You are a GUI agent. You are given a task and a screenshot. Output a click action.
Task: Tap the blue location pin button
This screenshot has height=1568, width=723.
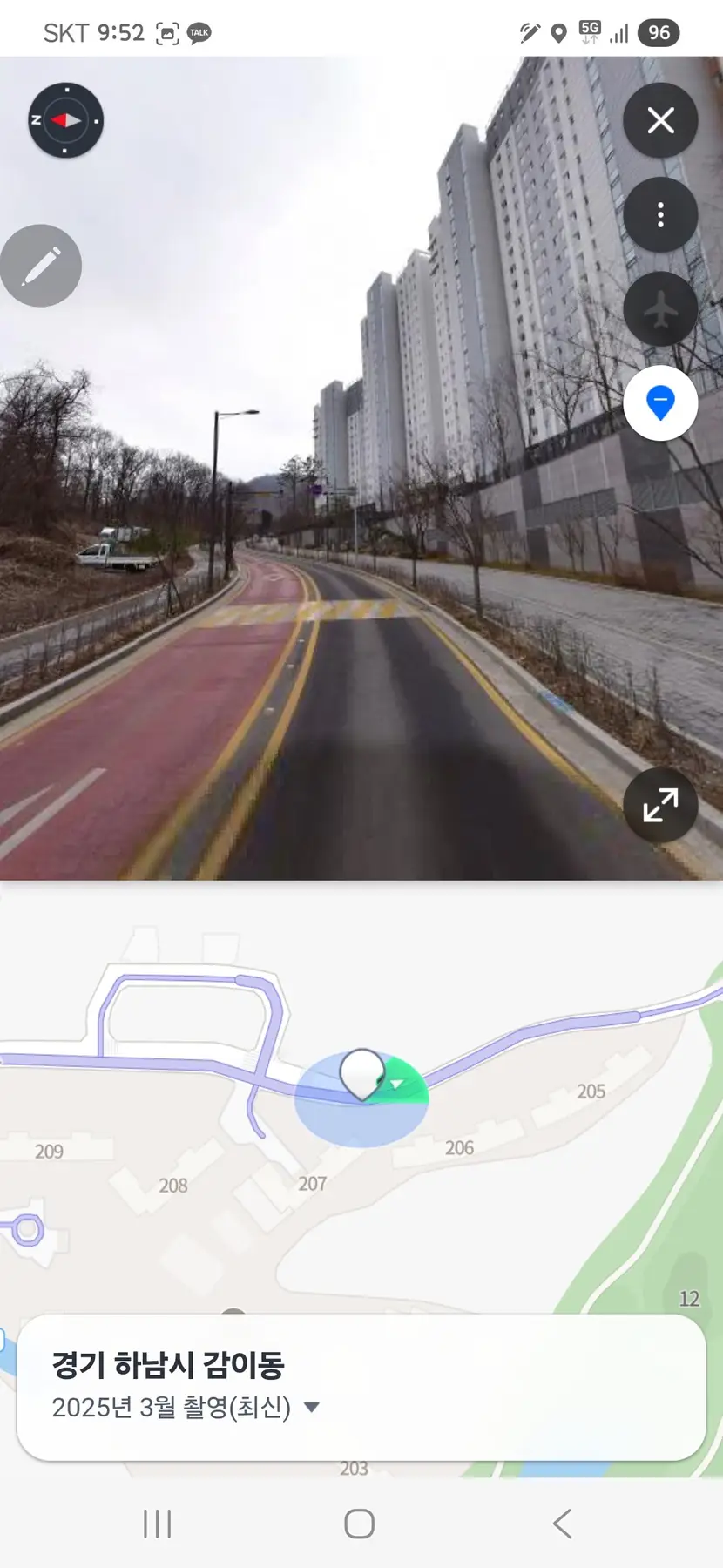click(660, 403)
